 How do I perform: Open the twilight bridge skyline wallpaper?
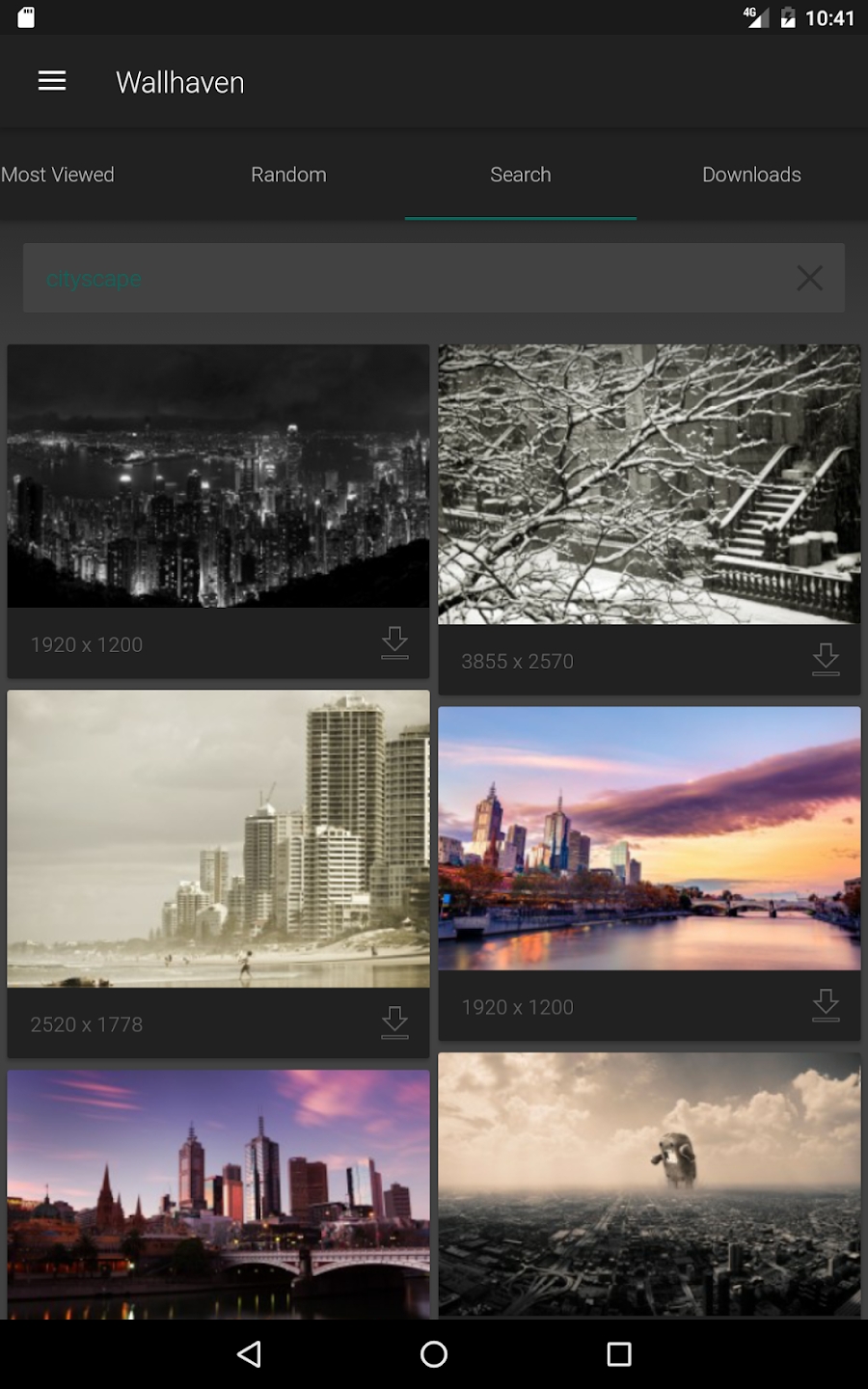[218, 1193]
